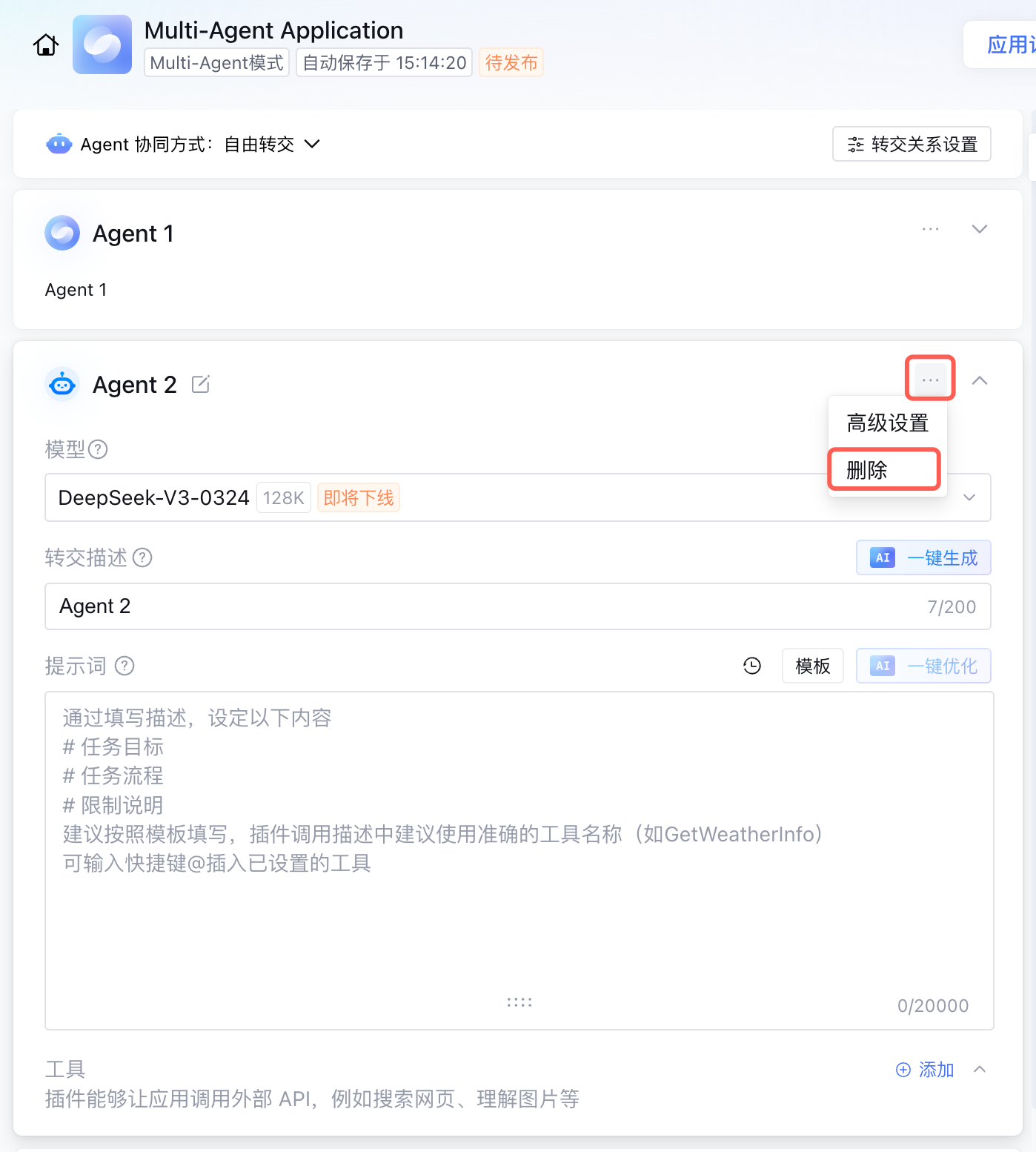1036x1152 pixels.
Task: Tap 添加 to add a tool
Action: tap(925, 1070)
